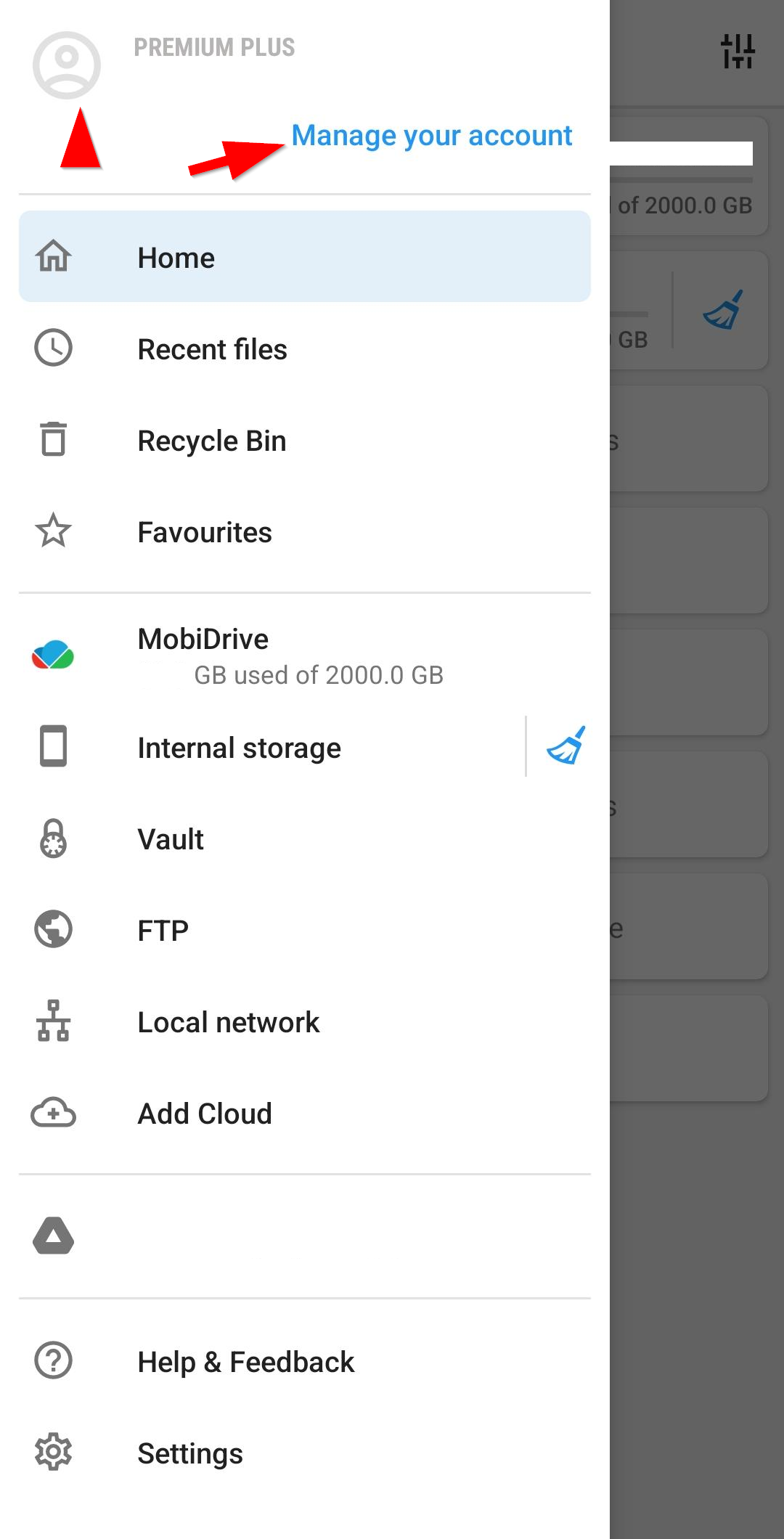
Task: Tap the profile avatar icon
Action: [x=66, y=65]
